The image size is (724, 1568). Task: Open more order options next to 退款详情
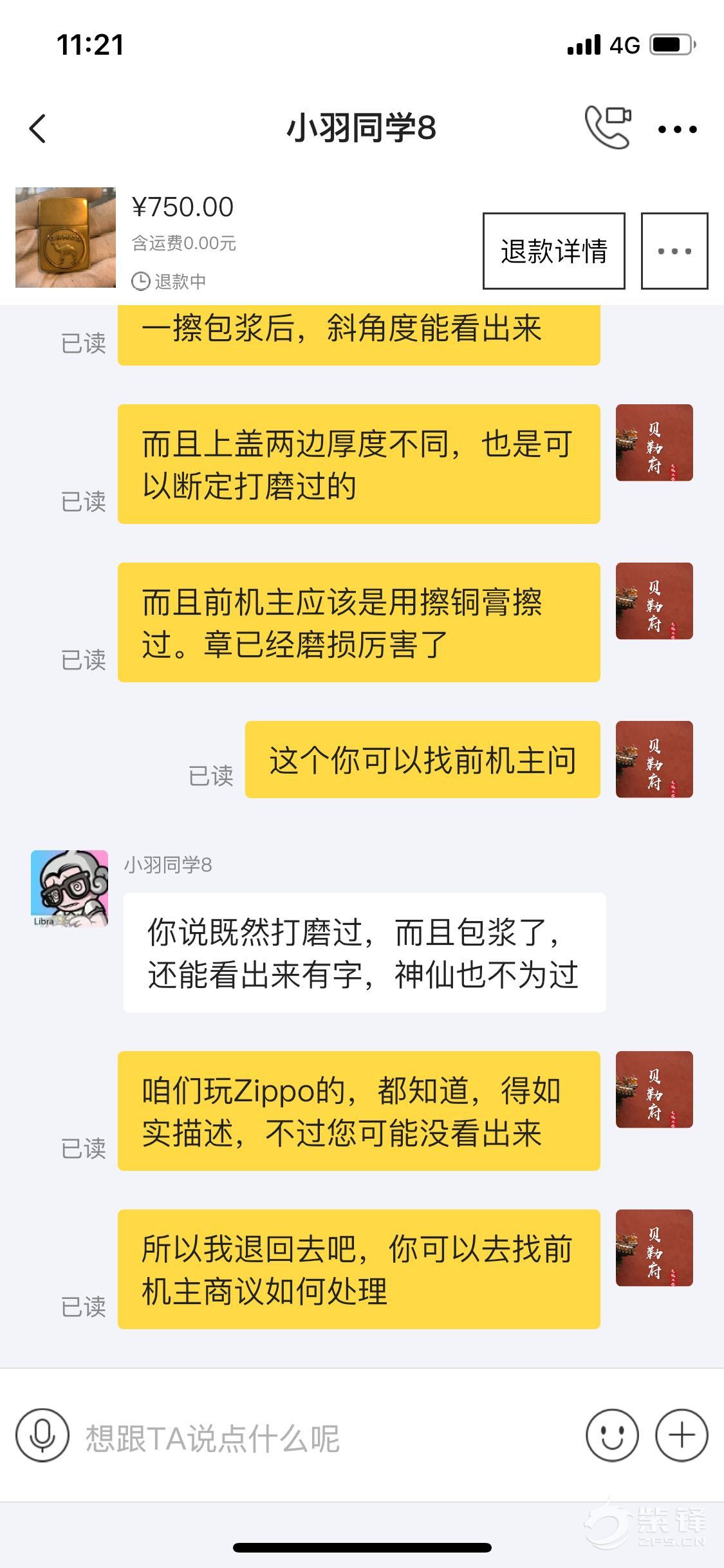pyautogui.click(x=674, y=251)
